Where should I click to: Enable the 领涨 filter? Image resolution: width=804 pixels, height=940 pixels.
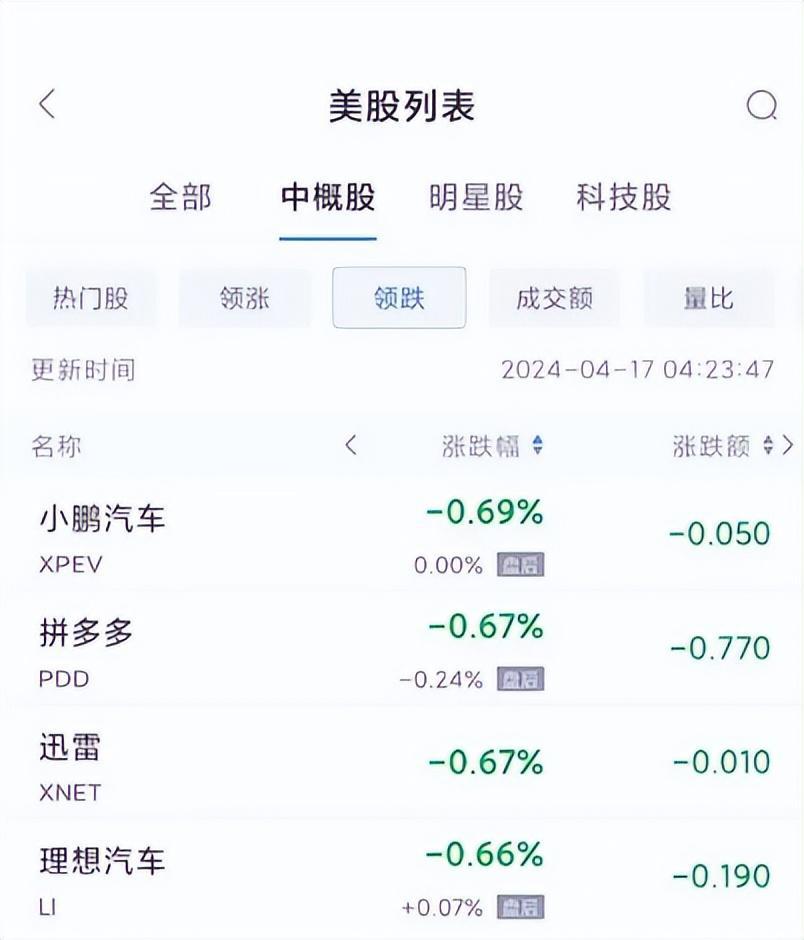pyautogui.click(x=245, y=297)
